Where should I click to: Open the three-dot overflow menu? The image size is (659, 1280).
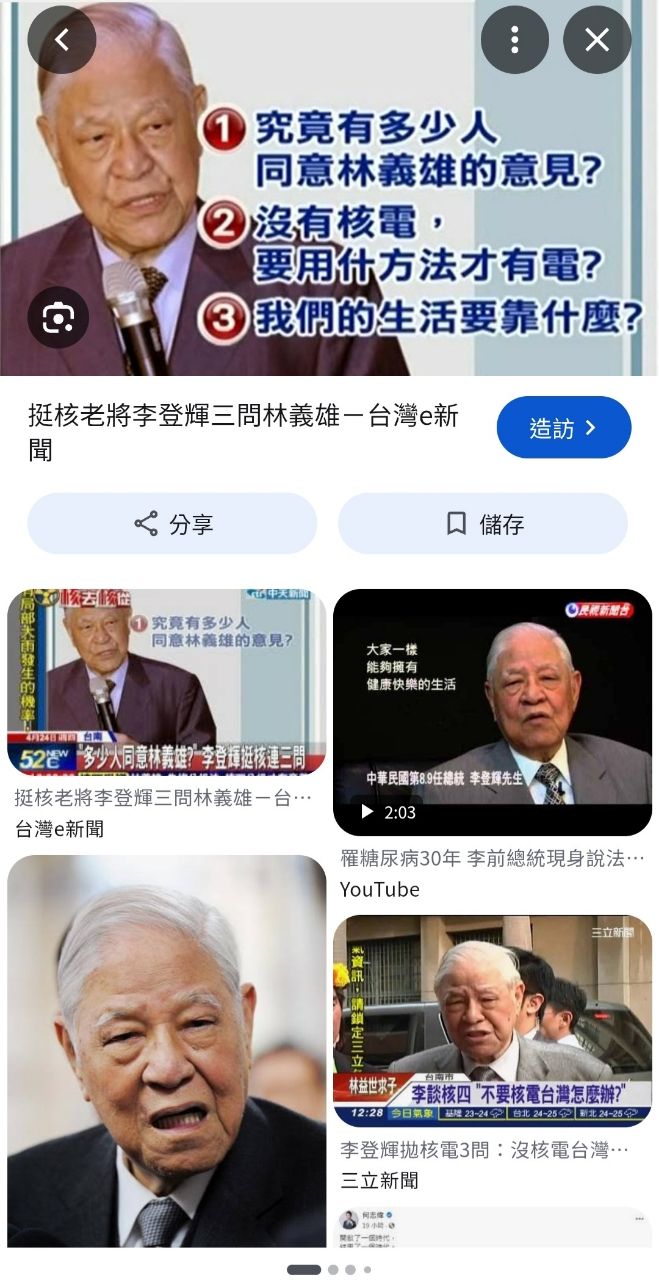click(515, 40)
